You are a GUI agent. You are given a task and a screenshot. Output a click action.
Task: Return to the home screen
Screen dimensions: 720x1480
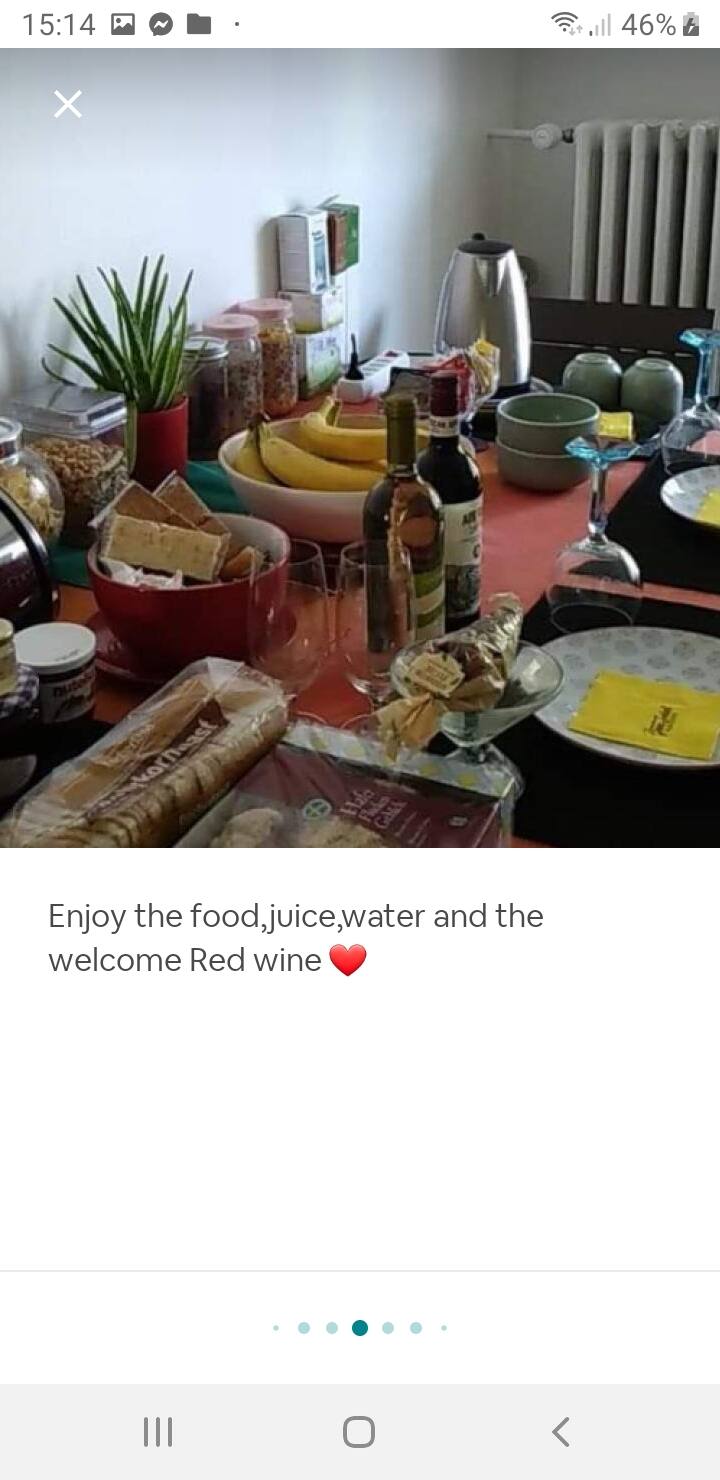click(359, 1432)
